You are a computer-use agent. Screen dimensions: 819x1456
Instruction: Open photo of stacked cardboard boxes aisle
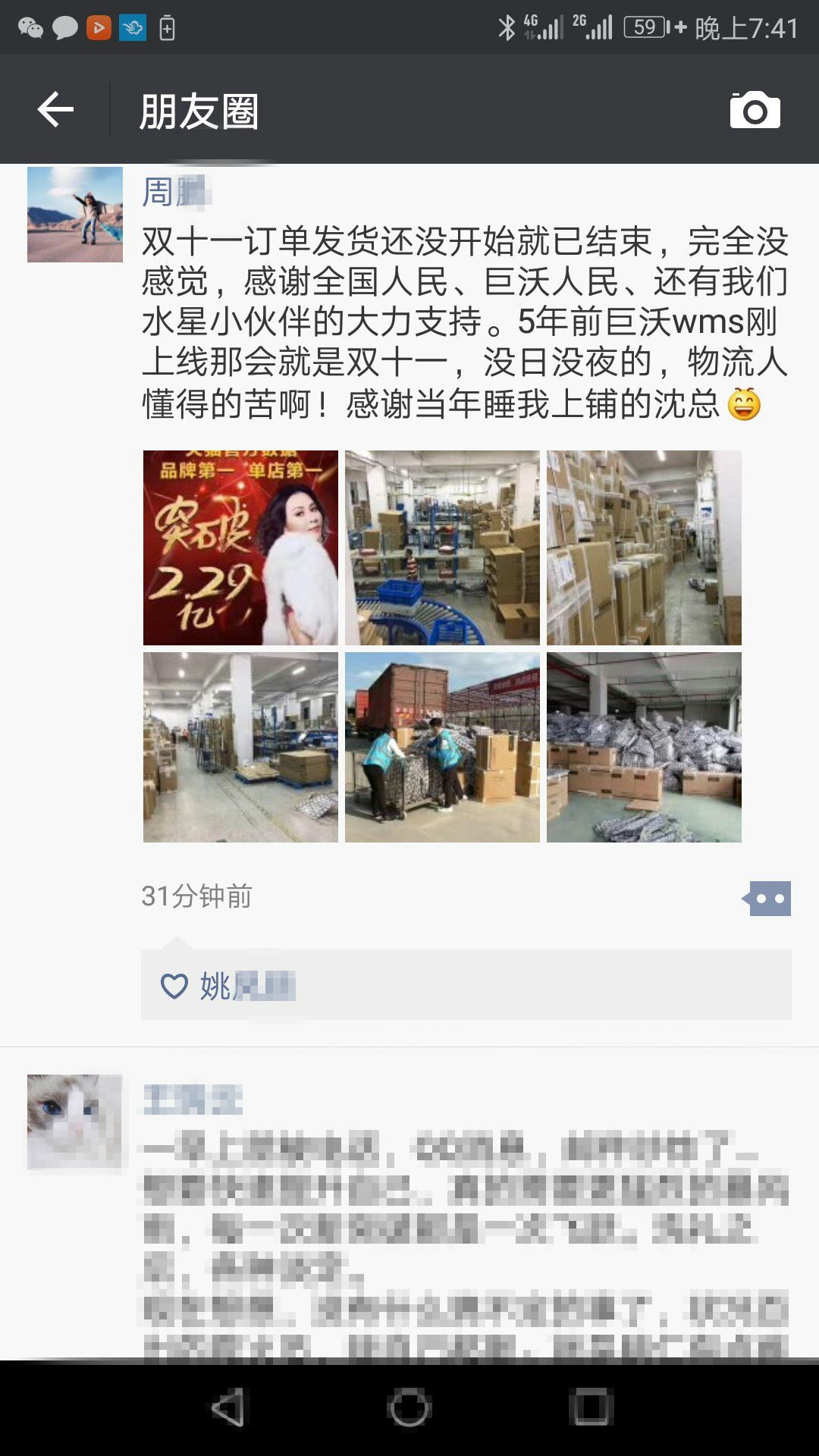point(644,548)
